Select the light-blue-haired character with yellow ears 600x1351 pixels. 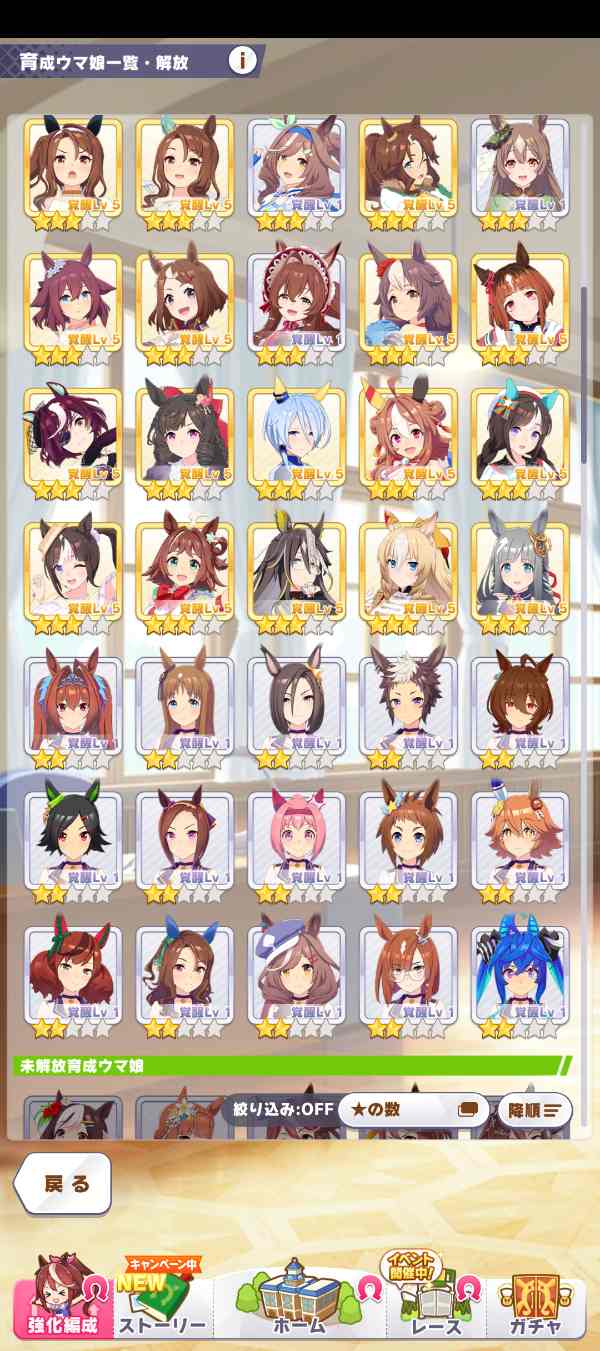tap(296, 438)
